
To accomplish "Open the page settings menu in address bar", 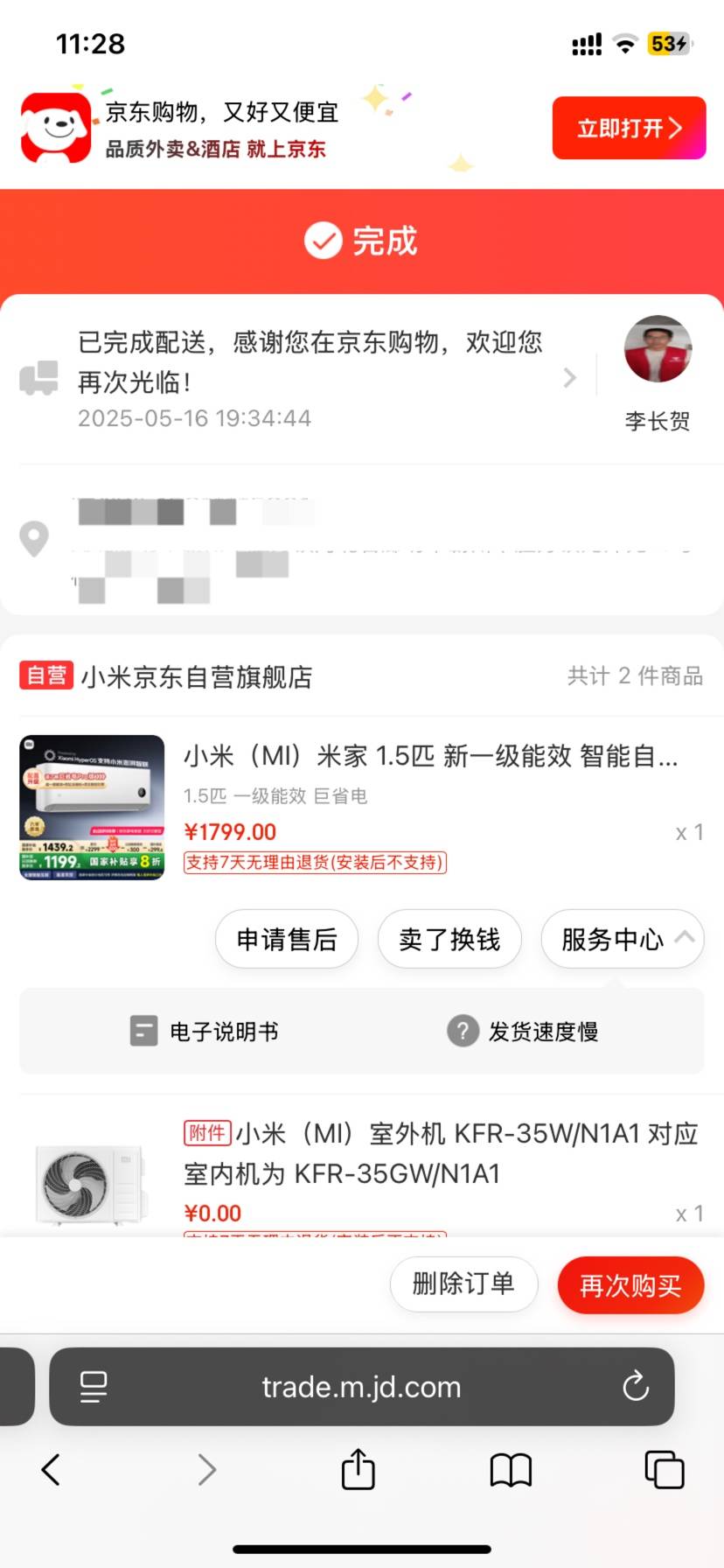I will click(94, 1387).
